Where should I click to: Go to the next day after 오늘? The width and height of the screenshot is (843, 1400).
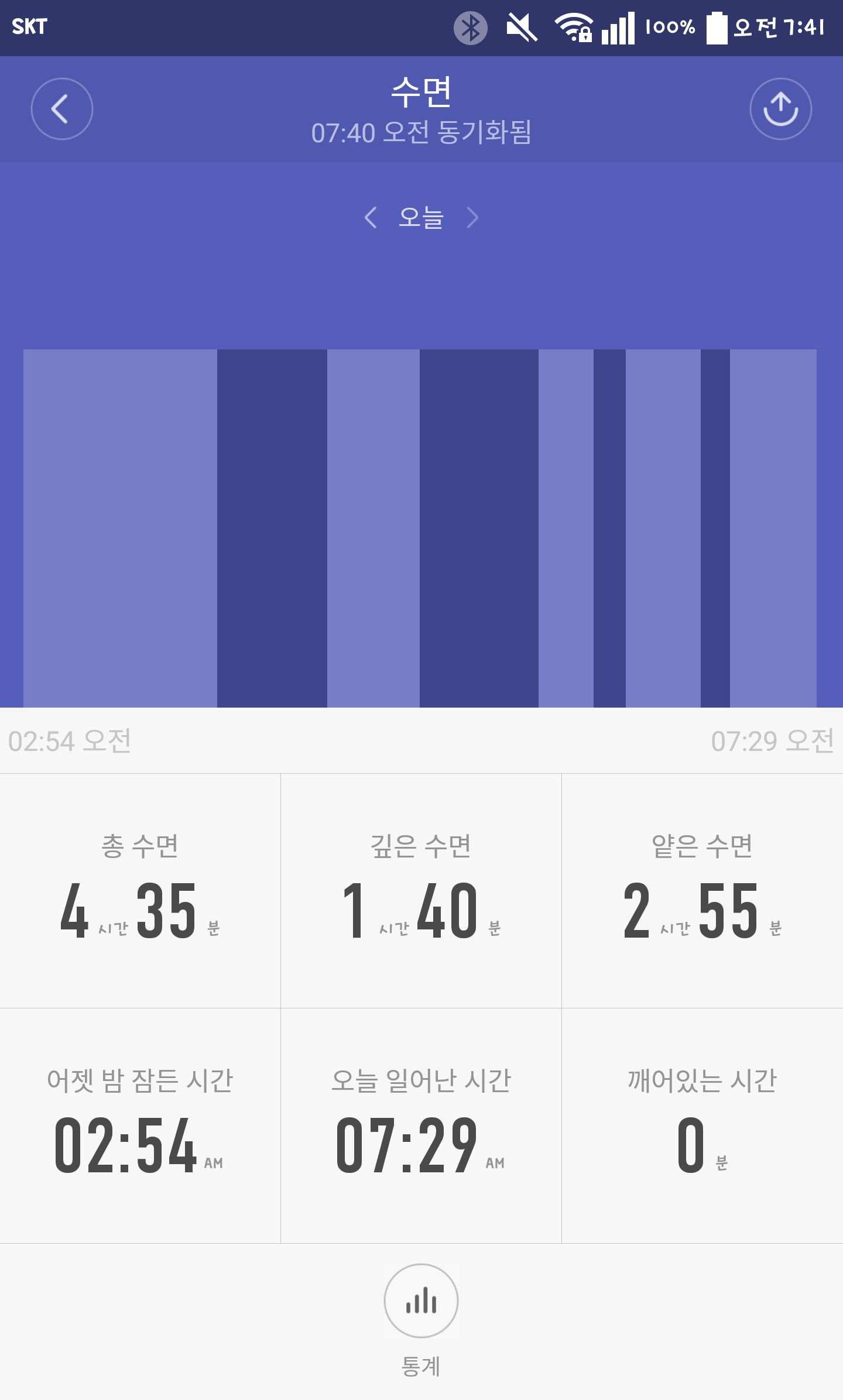click(472, 218)
